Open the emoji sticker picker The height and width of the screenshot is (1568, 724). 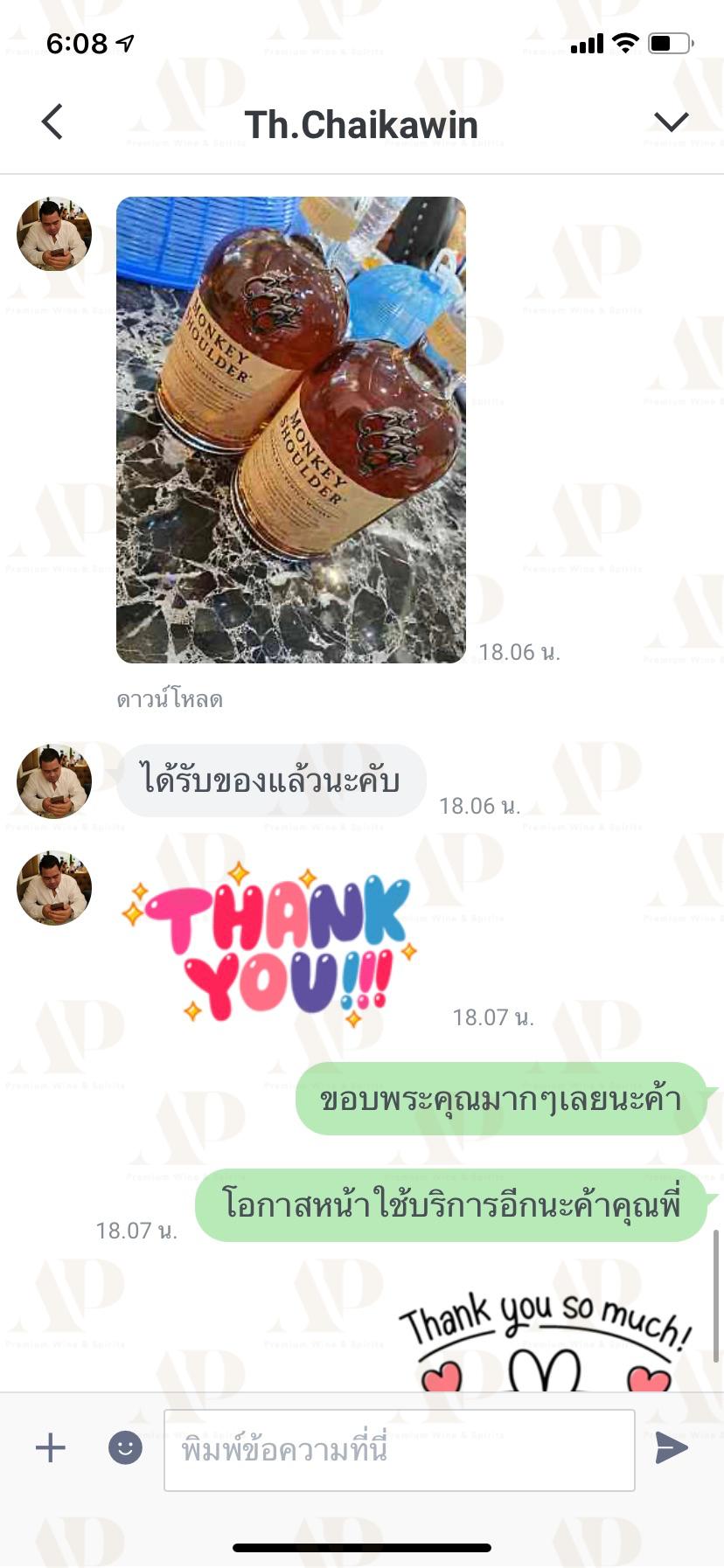pyautogui.click(x=125, y=1447)
